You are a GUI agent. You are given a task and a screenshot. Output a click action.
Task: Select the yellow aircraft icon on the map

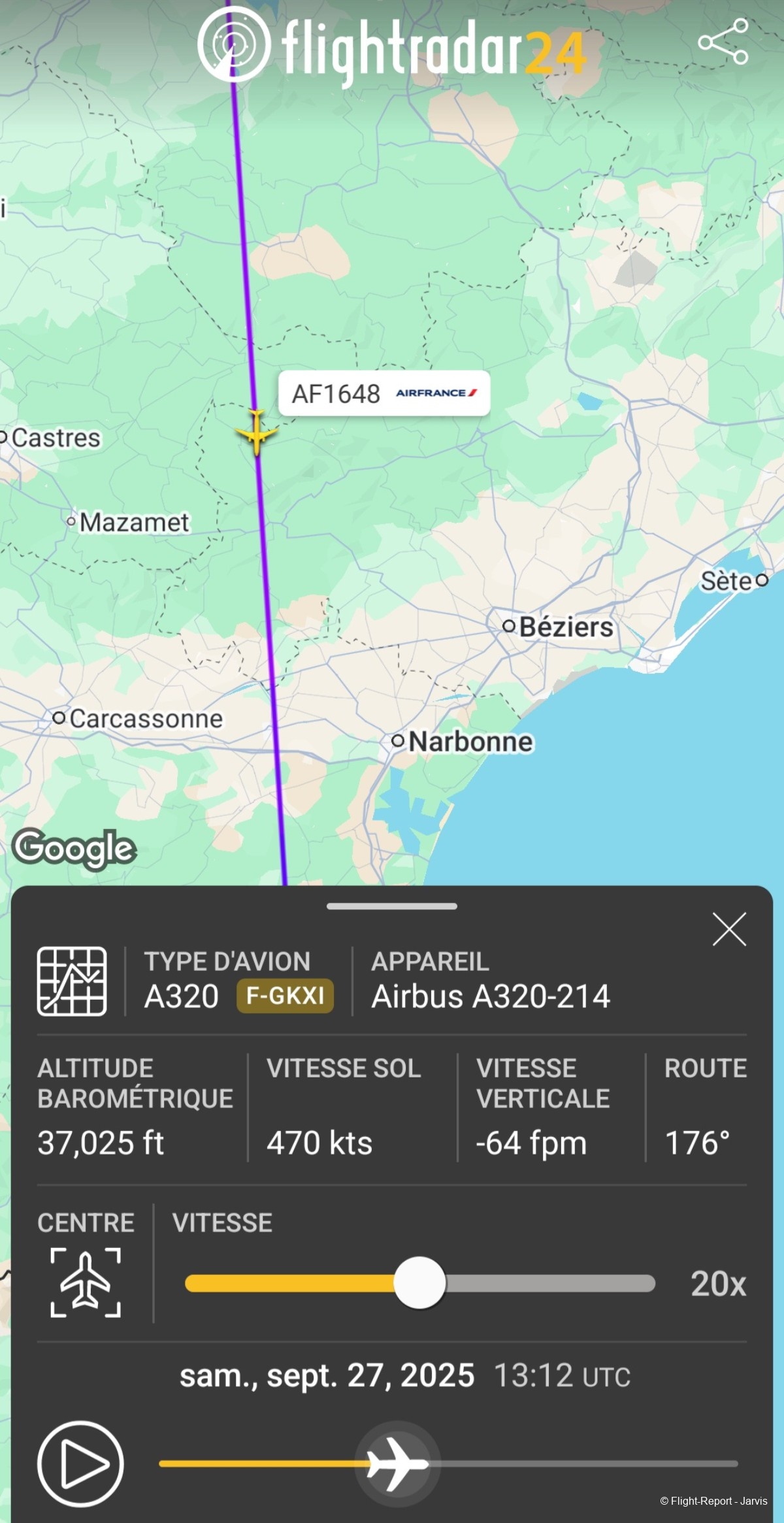tap(257, 432)
